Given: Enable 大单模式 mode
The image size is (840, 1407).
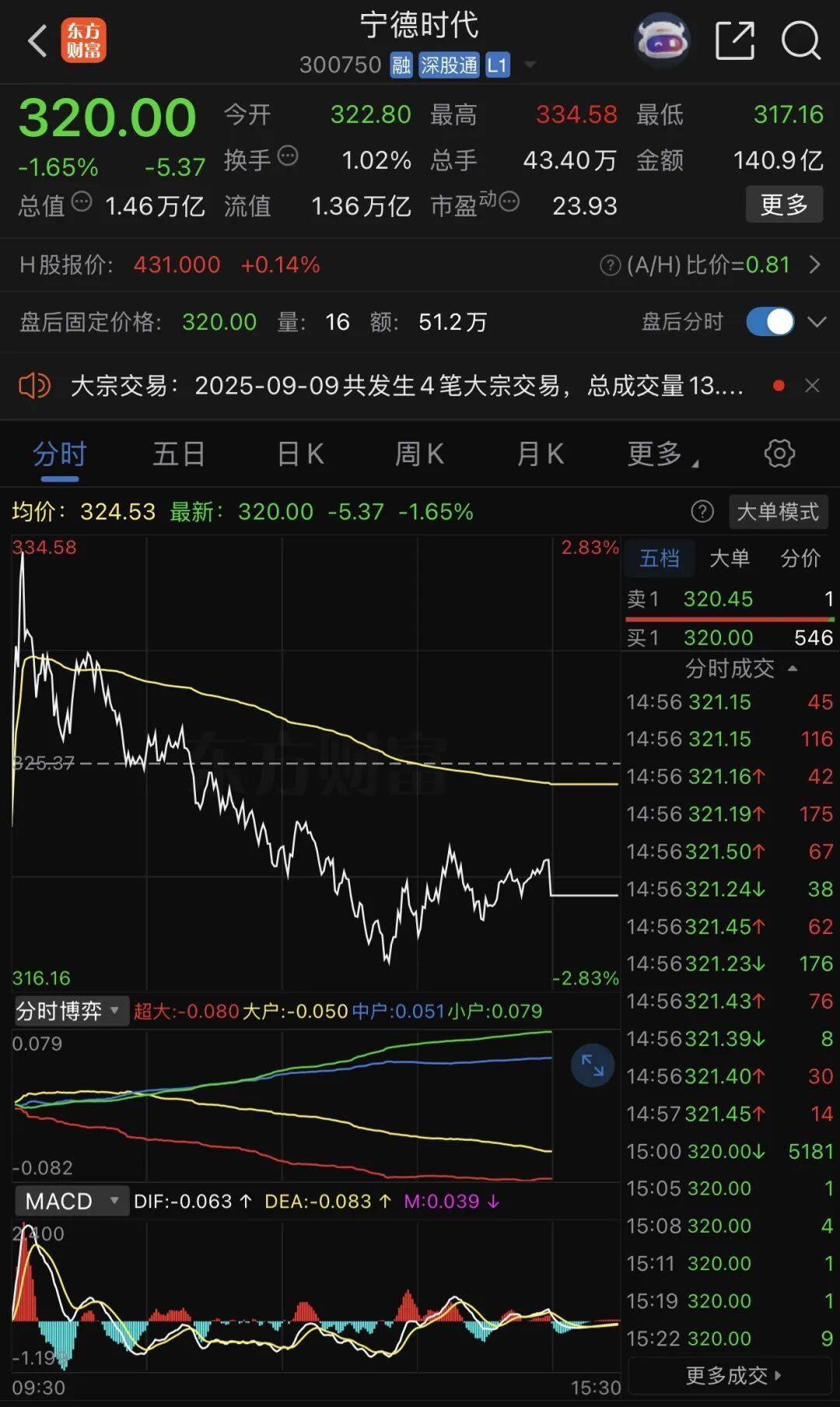Looking at the screenshot, I should pos(778,512).
